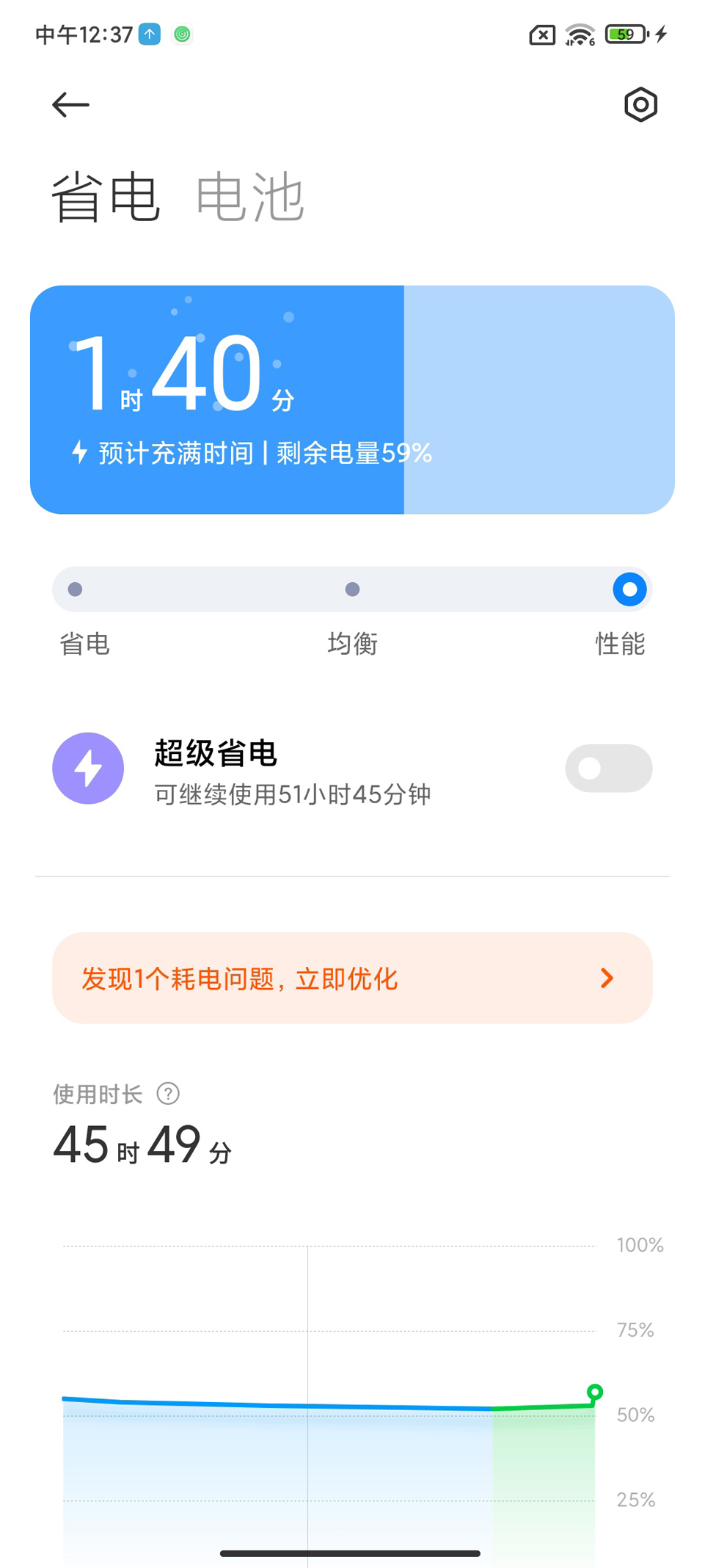Open battery settings hexagon icon

(x=640, y=105)
